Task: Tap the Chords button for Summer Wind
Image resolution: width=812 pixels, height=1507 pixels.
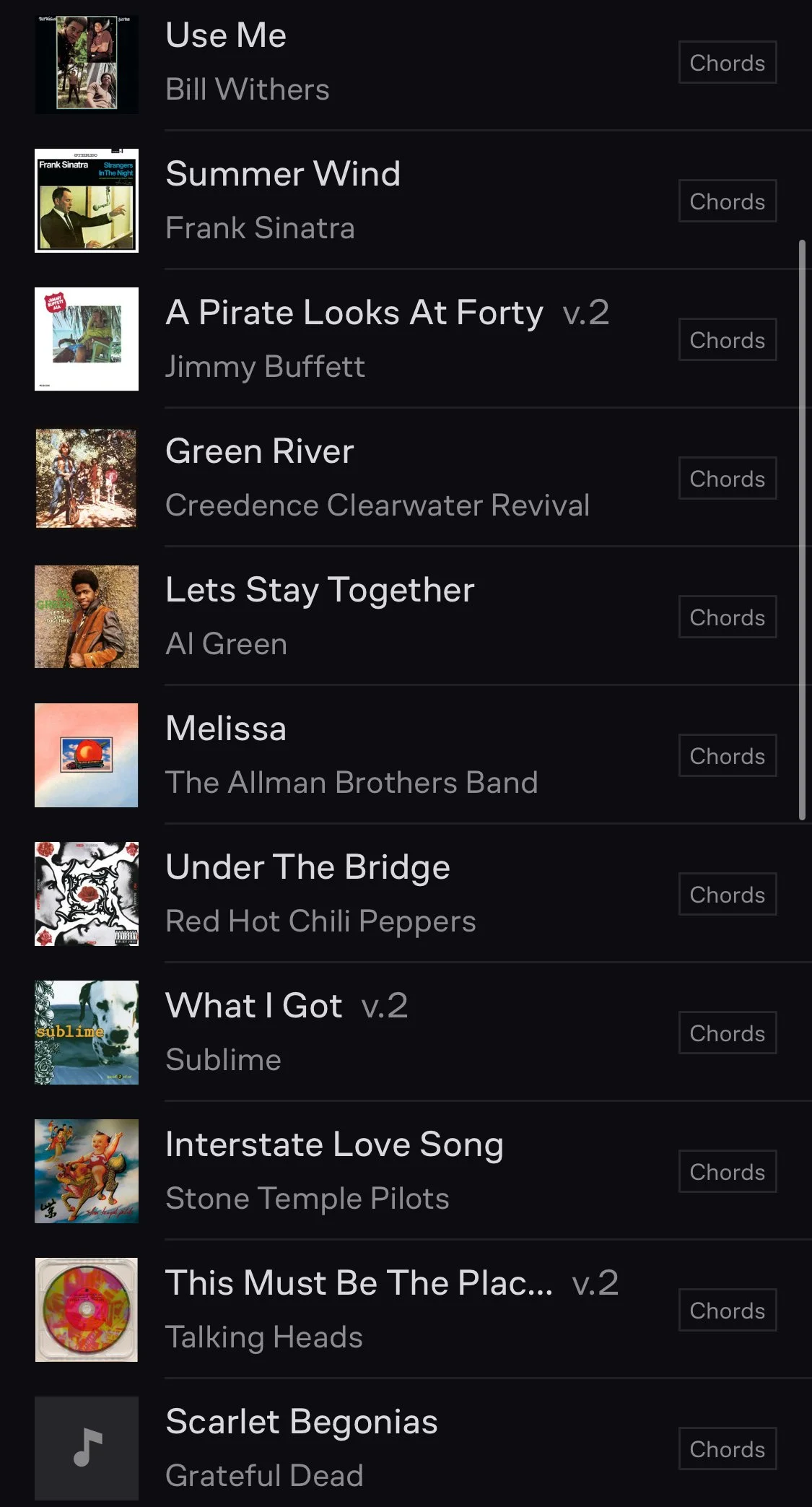Action: point(727,201)
